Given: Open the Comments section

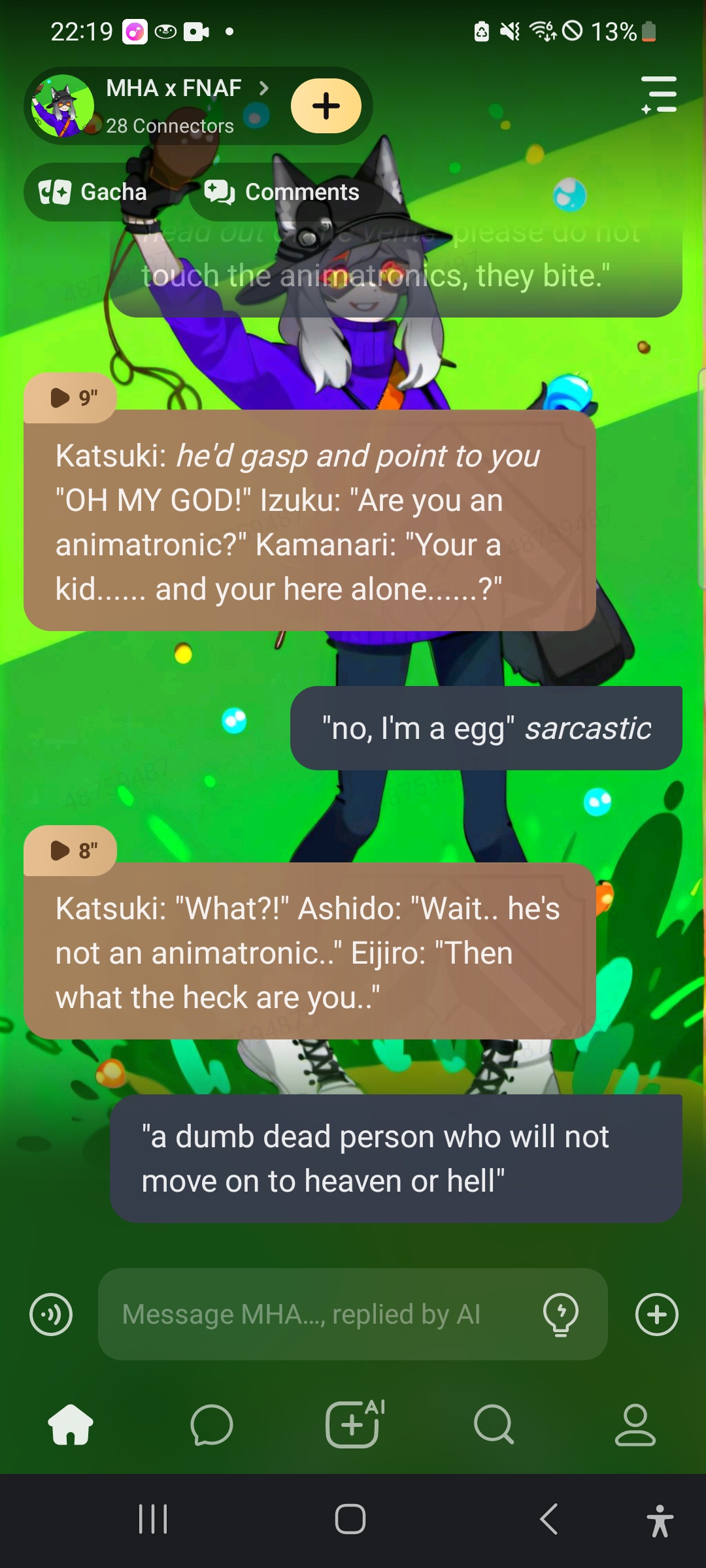Looking at the screenshot, I should [282, 192].
